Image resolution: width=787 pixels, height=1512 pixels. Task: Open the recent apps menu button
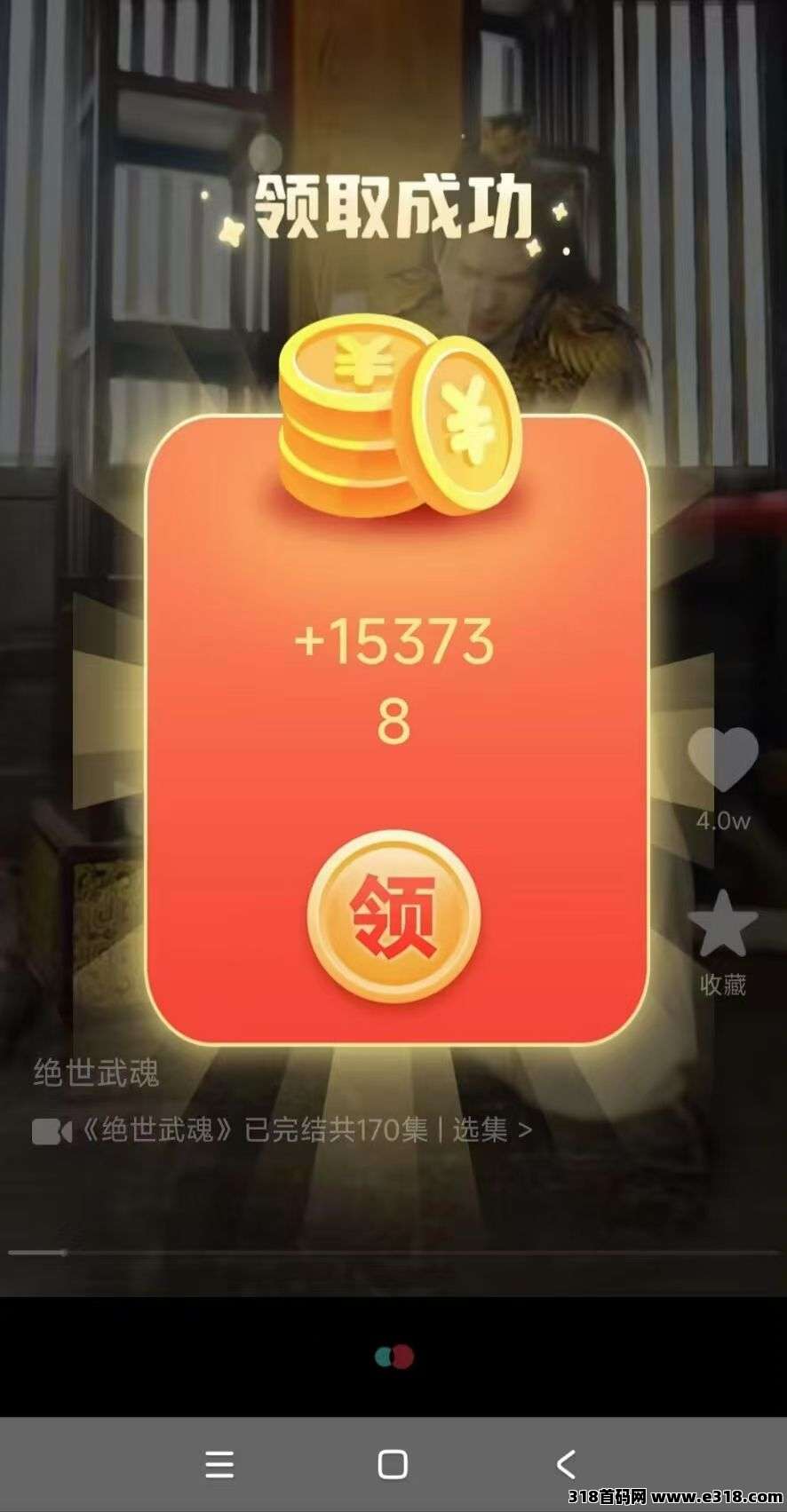(x=219, y=1464)
